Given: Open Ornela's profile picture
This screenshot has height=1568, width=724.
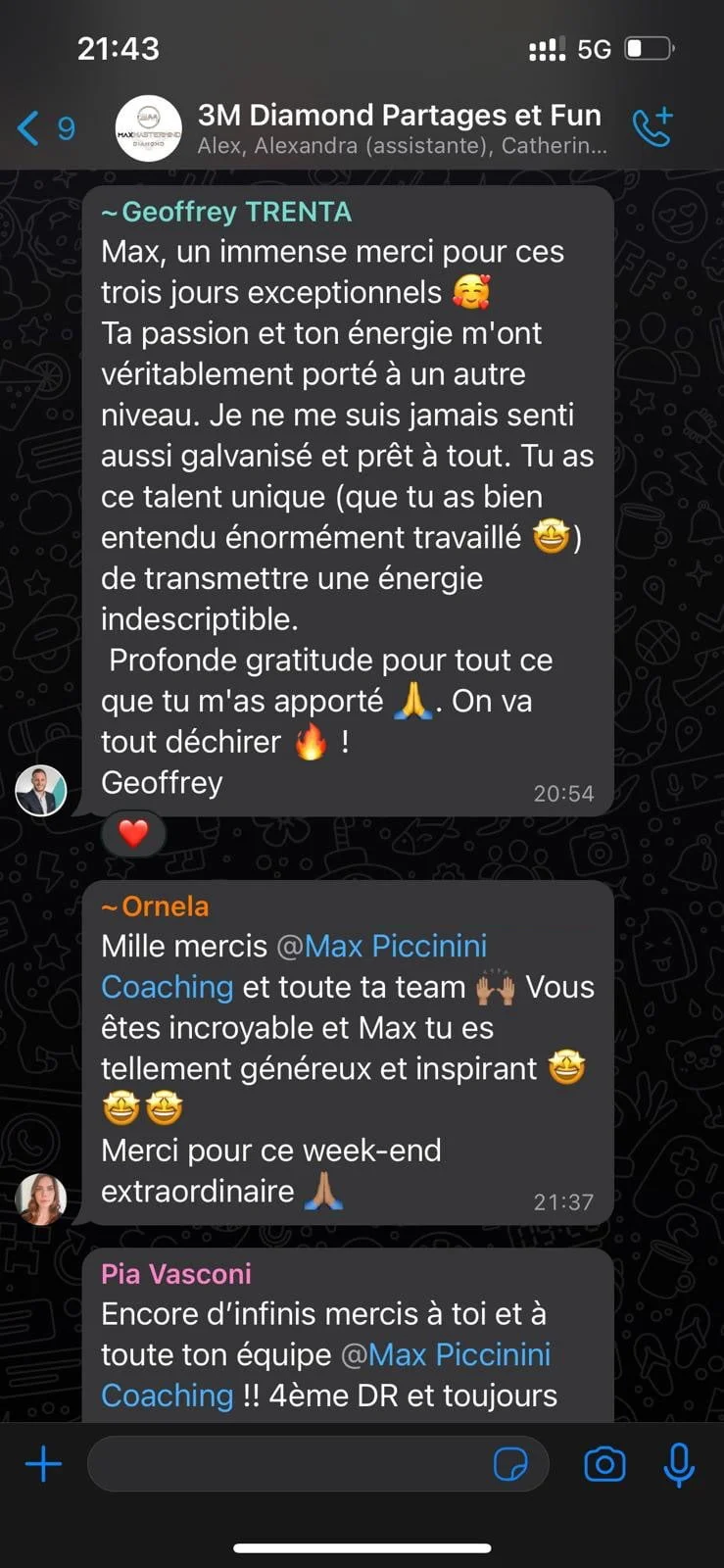Looking at the screenshot, I should 41,1199.
